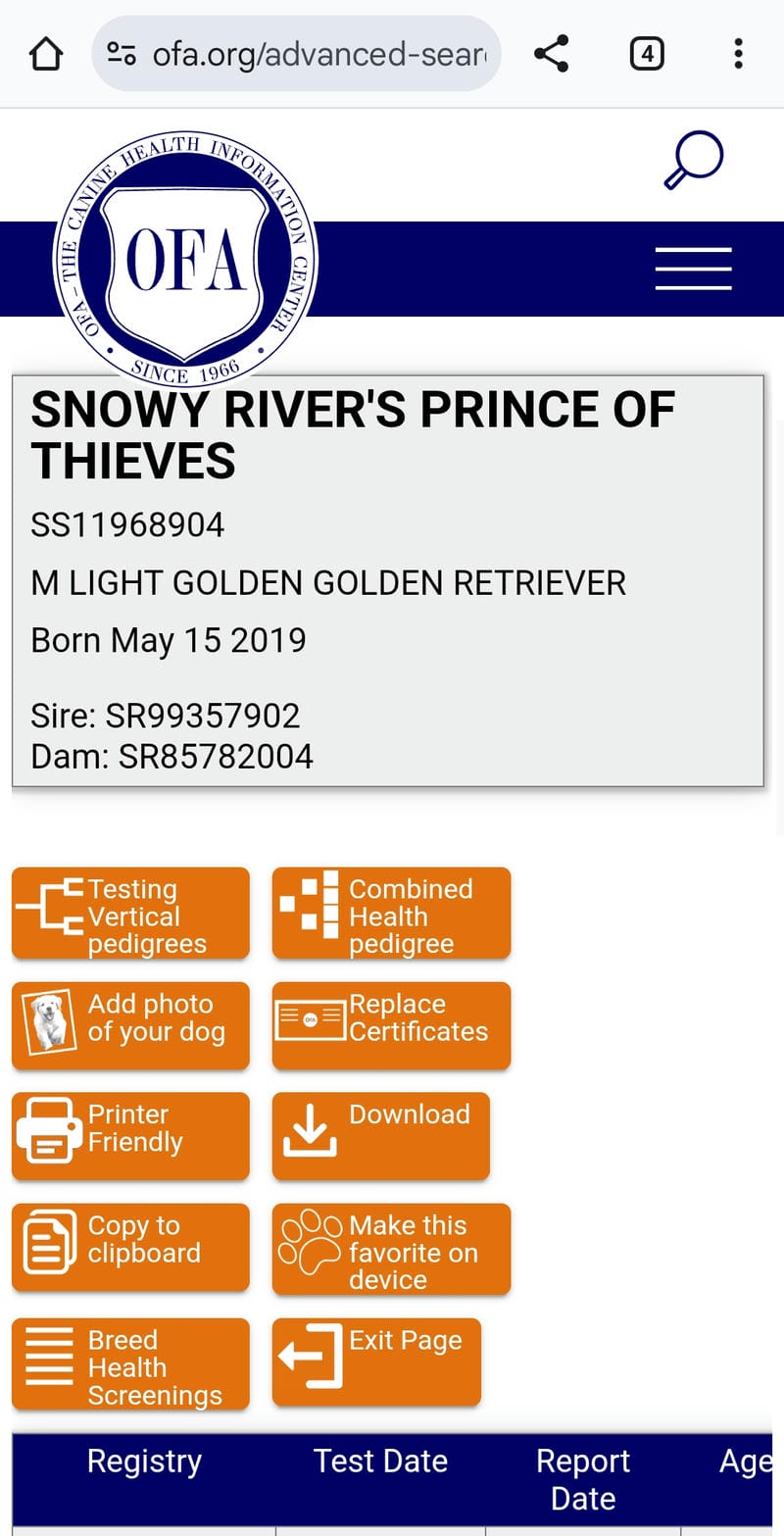Image resolution: width=784 pixels, height=1536 pixels.
Task: Share this page
Action: pyautogui.click(x=552, y=54)
